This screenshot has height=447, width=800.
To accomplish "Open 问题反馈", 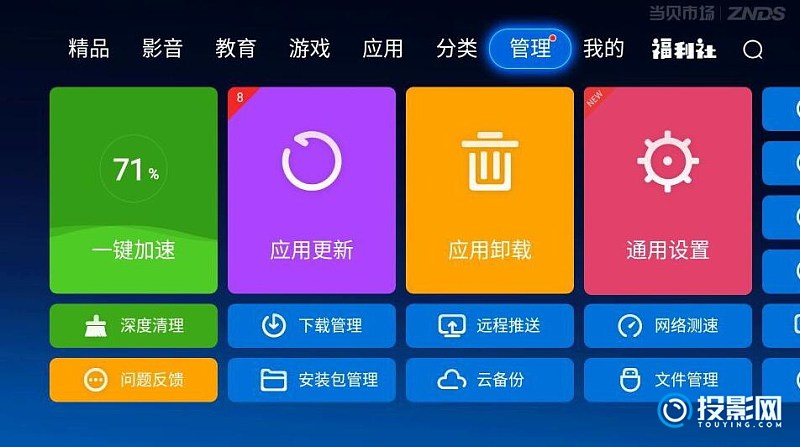I will pos(133,380).
